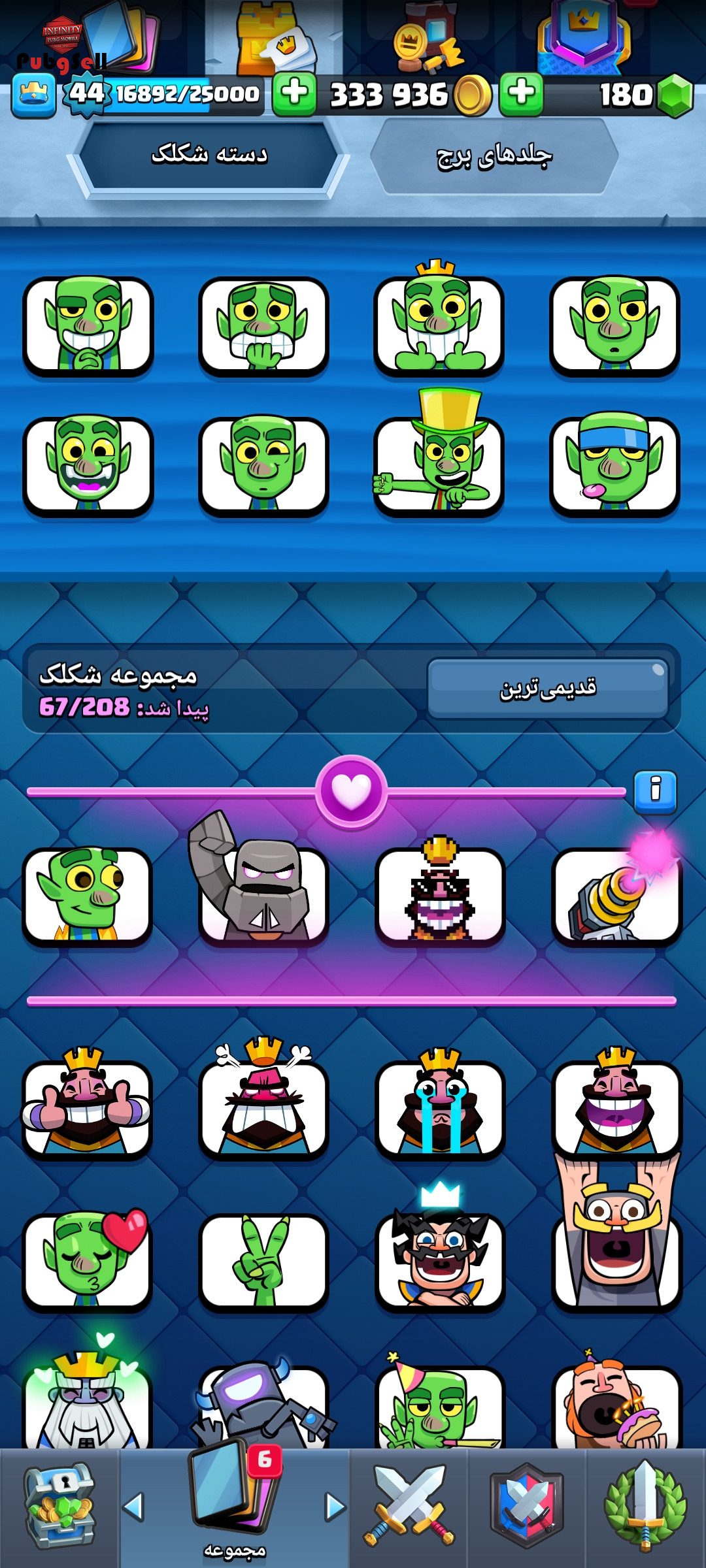The width and height of the screenshot is (706, 1568).
Task: Open the king level profile badge
Action: click(33, 96)
